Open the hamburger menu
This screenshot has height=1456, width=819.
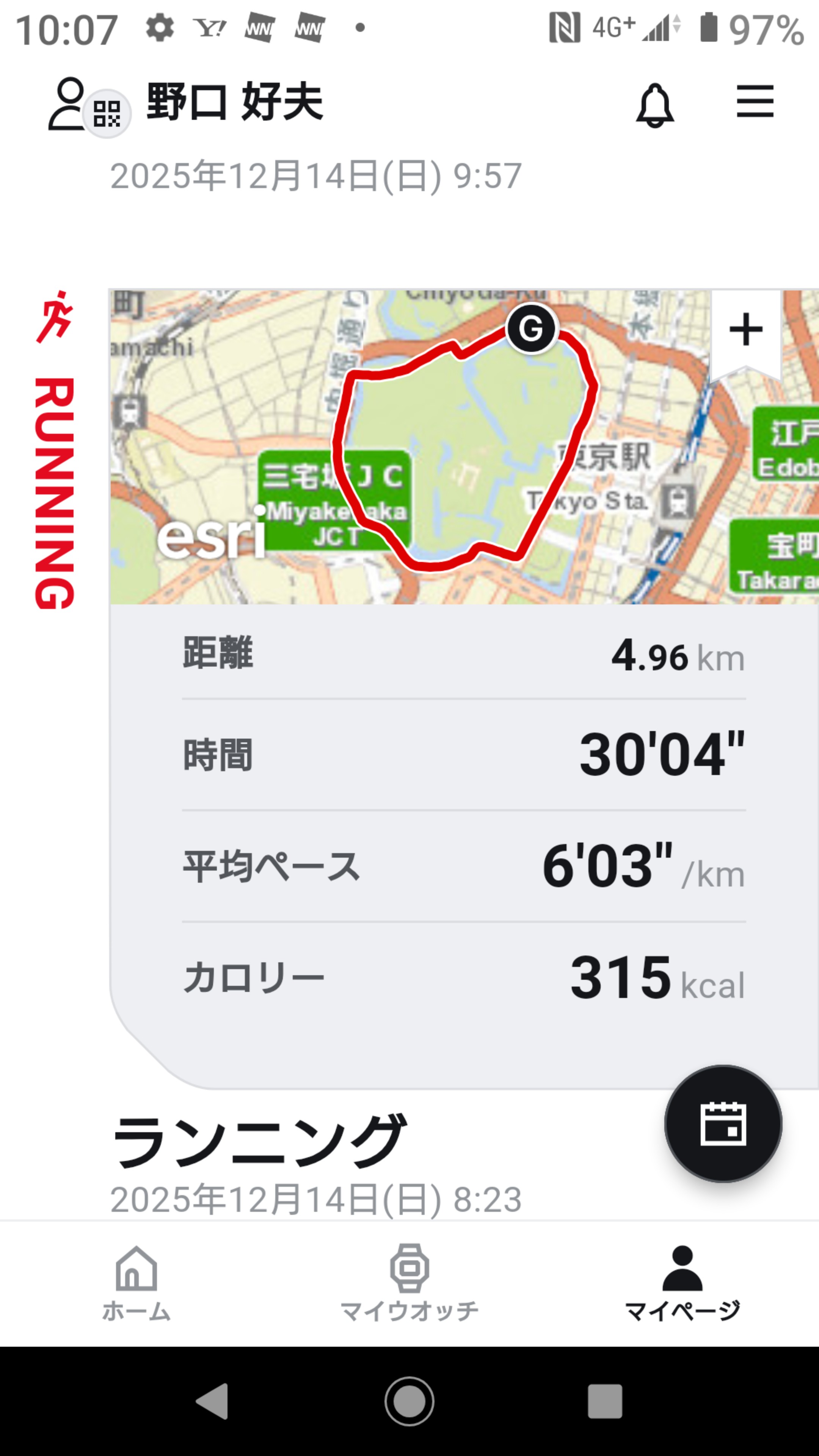pyautogui.click(x=755, y=102)
